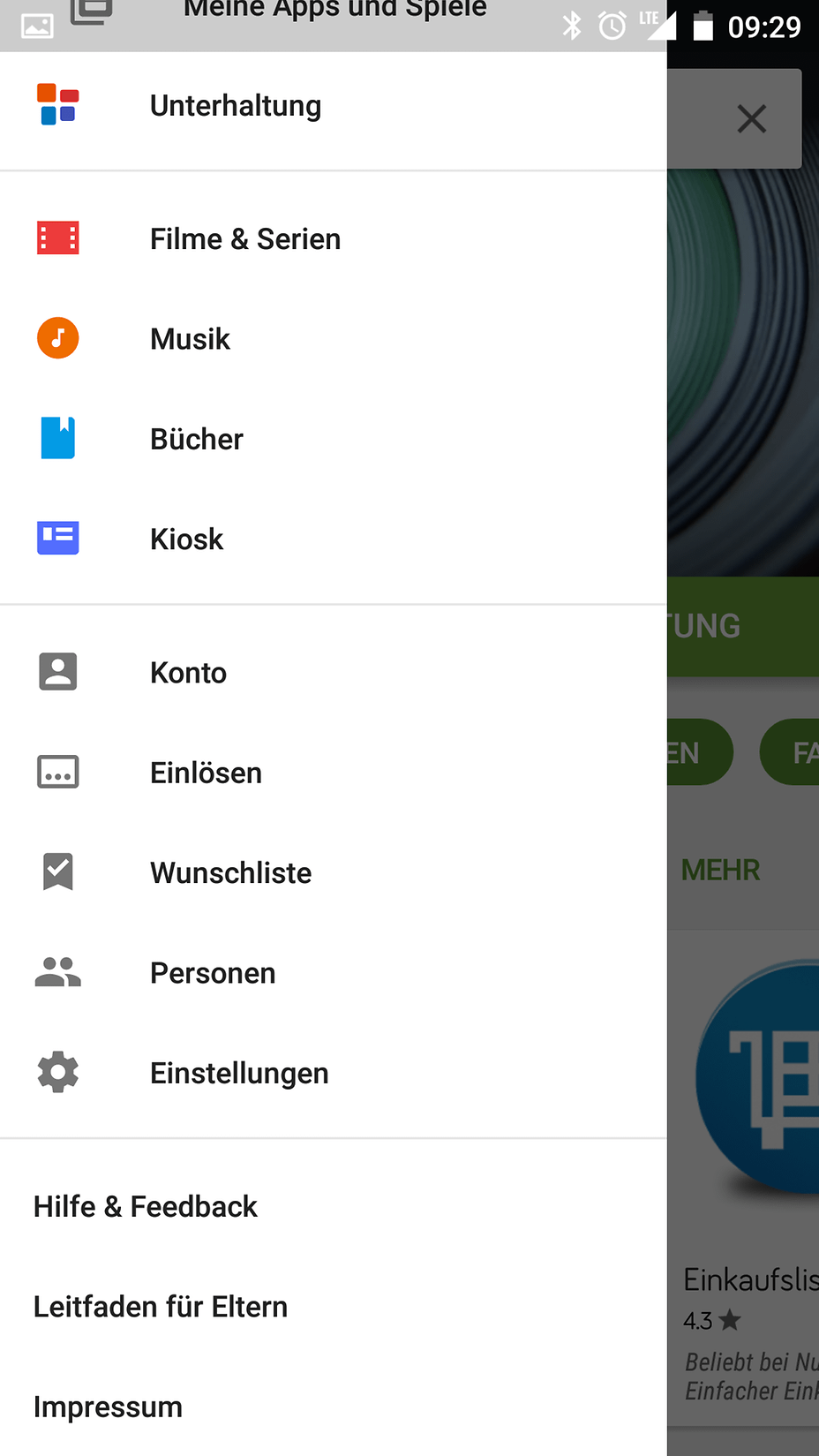Open the Musik store
This screenshot has width=819, height=1456.
click(190, 339)
